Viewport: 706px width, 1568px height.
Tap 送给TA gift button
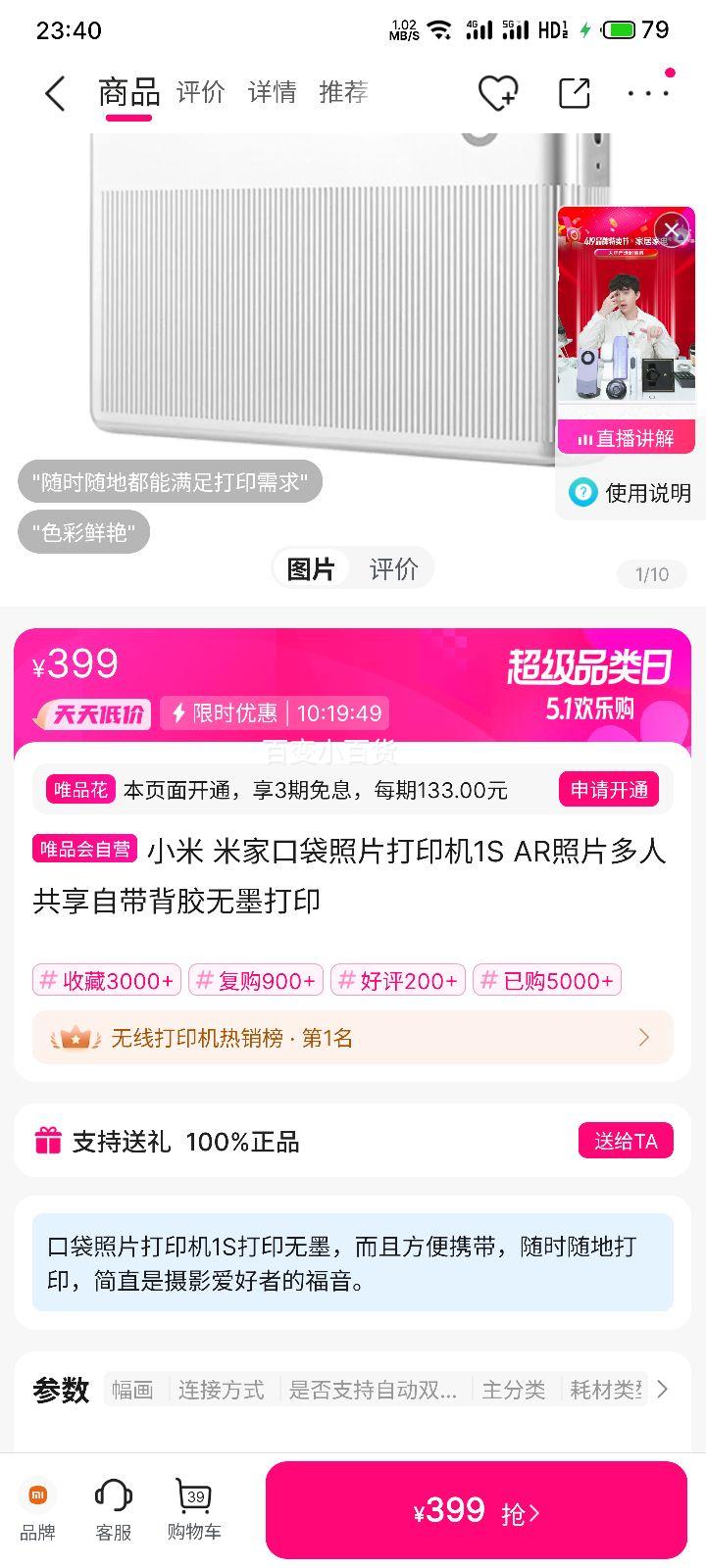pos(626,1142)
